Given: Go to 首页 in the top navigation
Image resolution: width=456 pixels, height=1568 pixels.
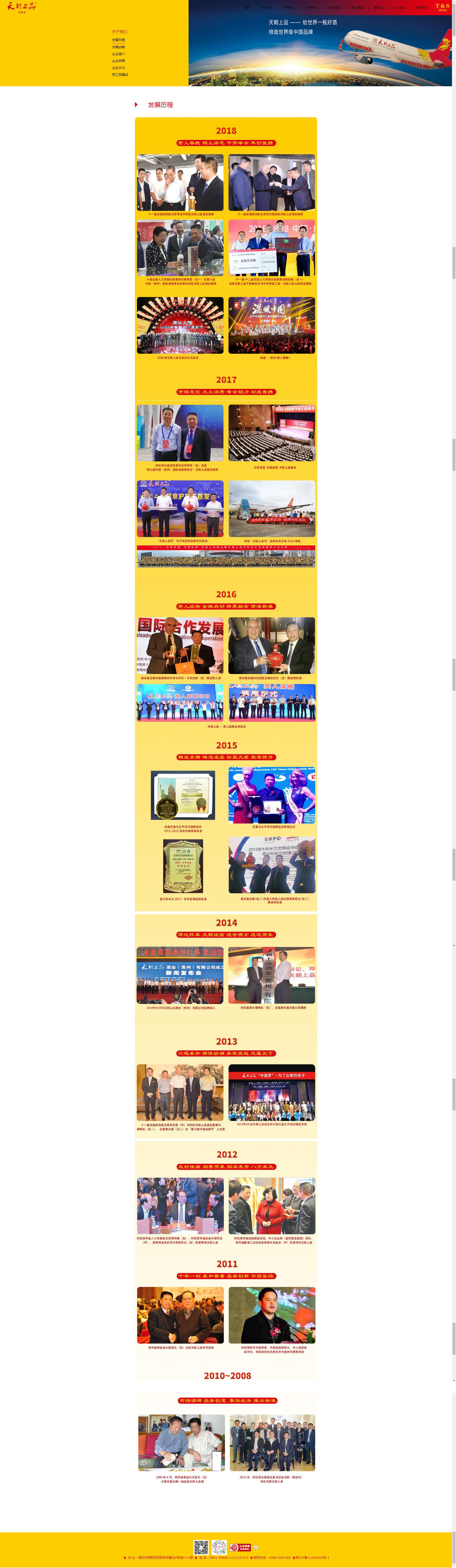Looking at the screenshot, I should coord(247,8).
